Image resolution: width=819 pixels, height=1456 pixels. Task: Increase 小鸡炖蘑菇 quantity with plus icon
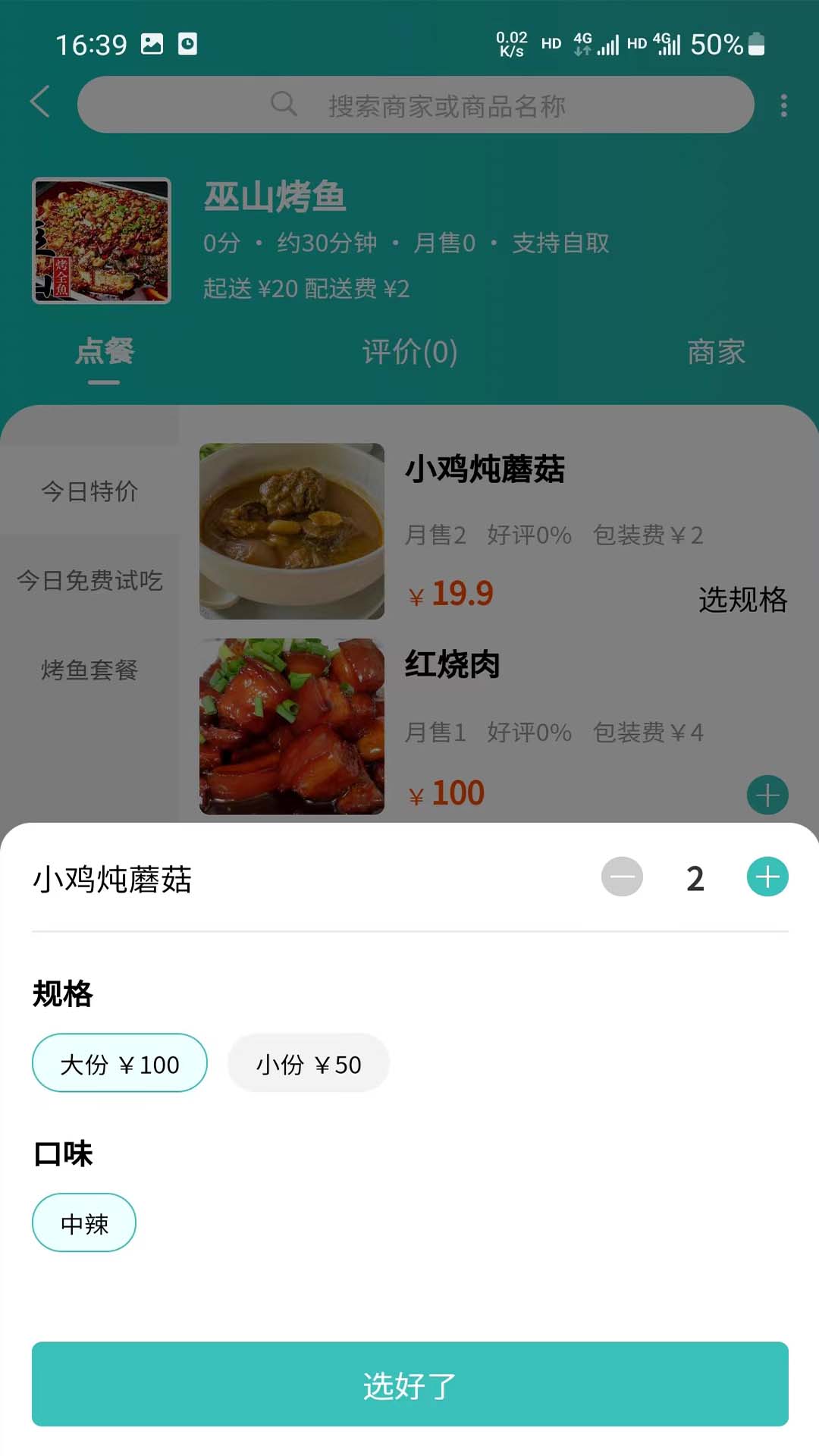click(x=767, y=877)
